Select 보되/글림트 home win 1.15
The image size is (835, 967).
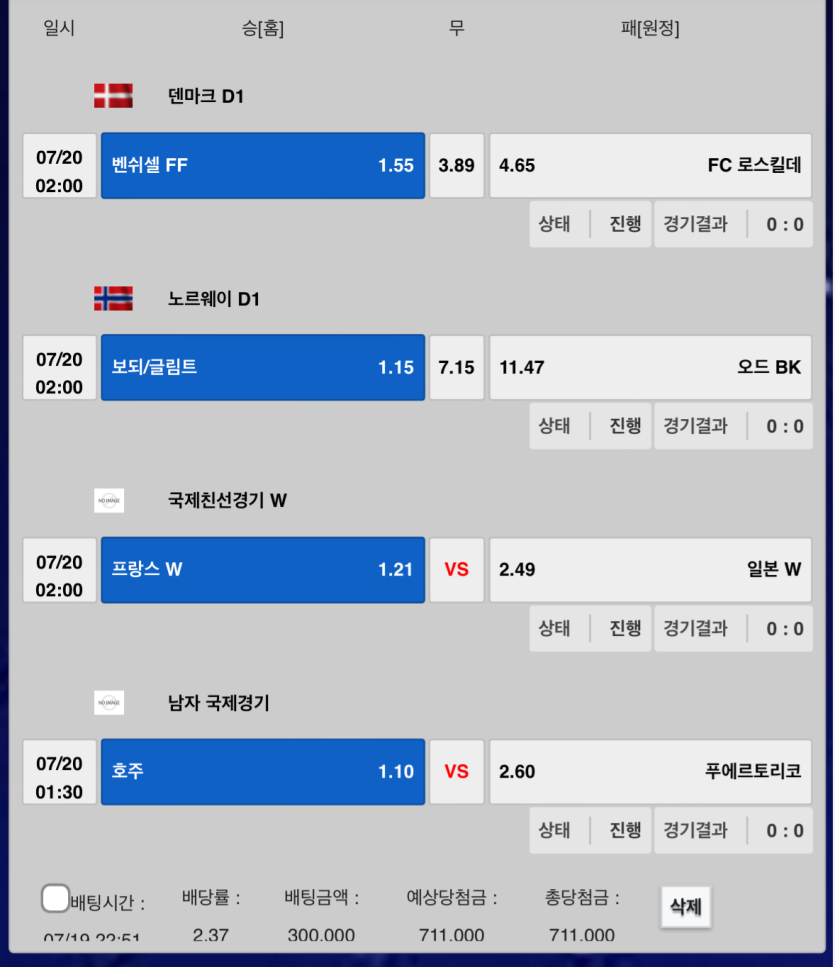262,367
